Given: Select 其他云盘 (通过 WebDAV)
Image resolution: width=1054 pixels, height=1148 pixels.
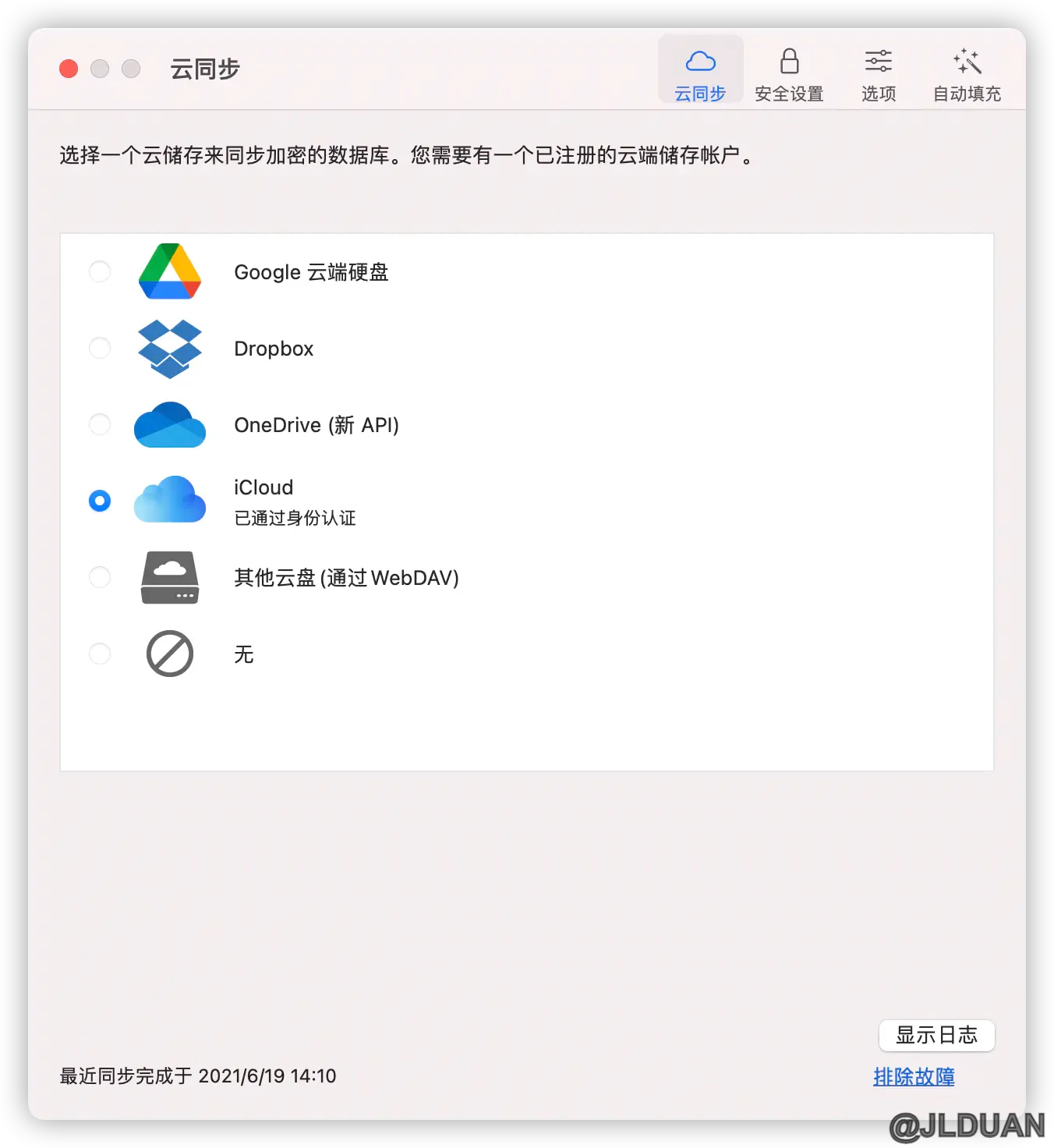Looking at the screenshot, I should click(100, 577).
